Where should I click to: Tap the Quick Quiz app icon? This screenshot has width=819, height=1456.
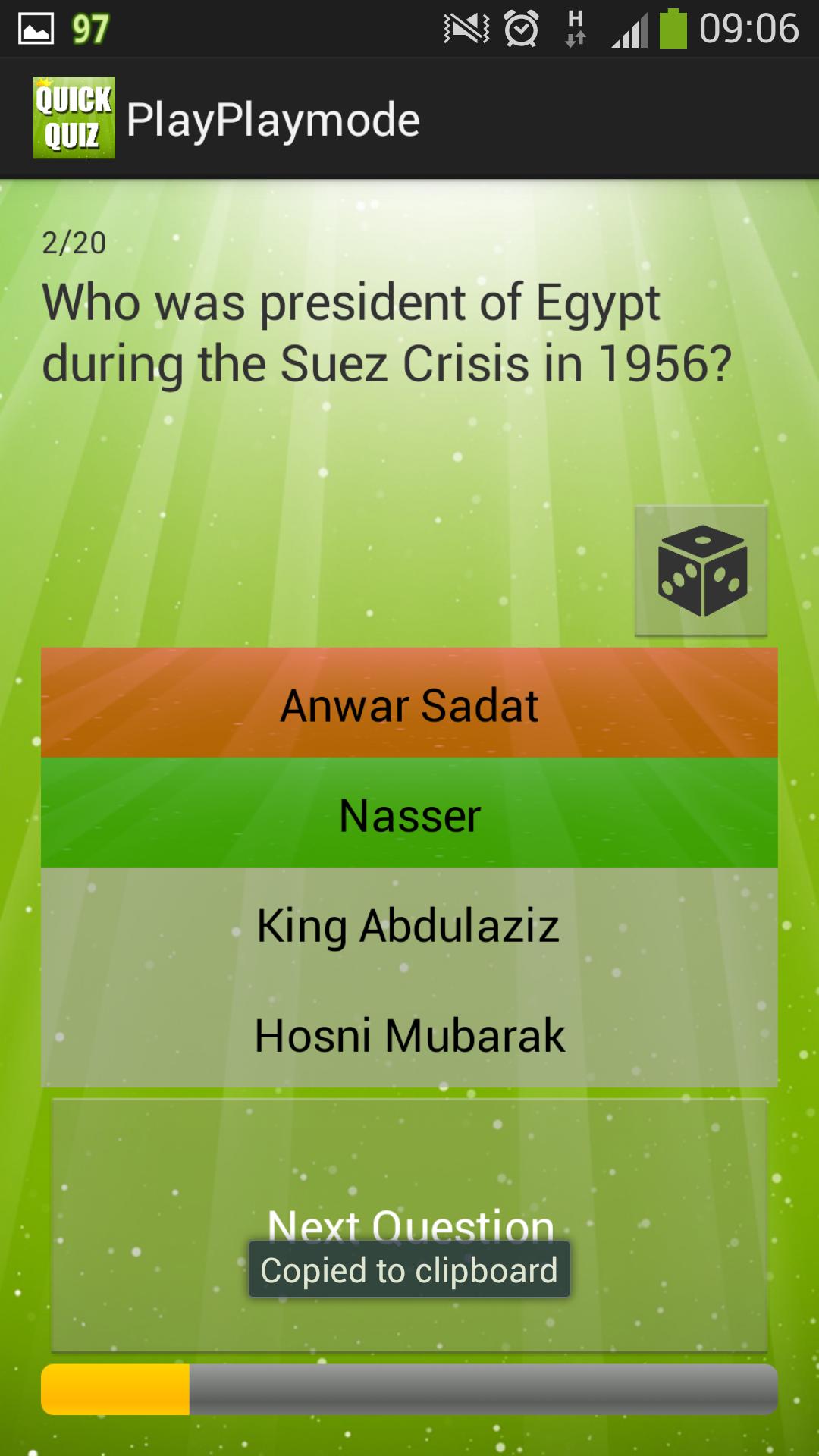tap(75, 118)
